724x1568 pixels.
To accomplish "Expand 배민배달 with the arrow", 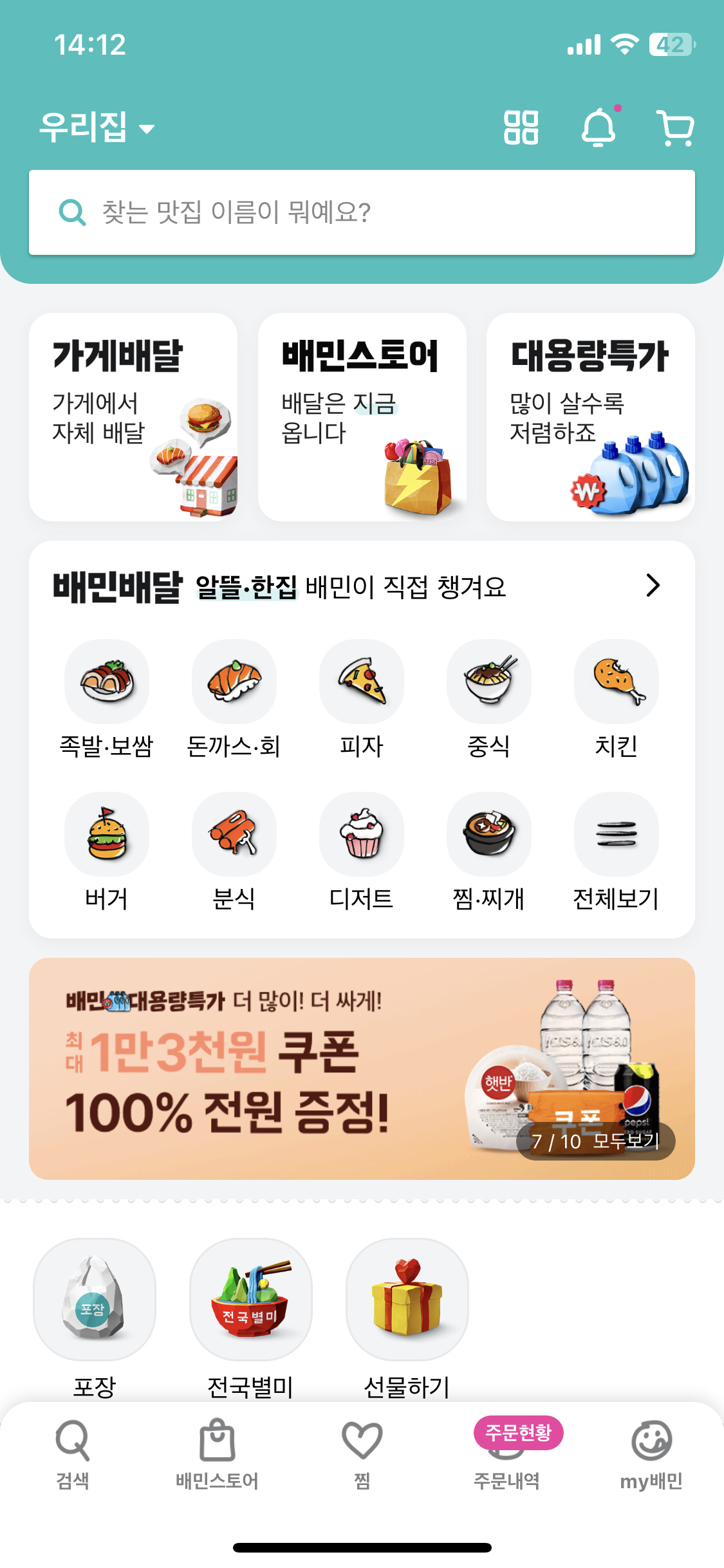I will click(653, 585).
